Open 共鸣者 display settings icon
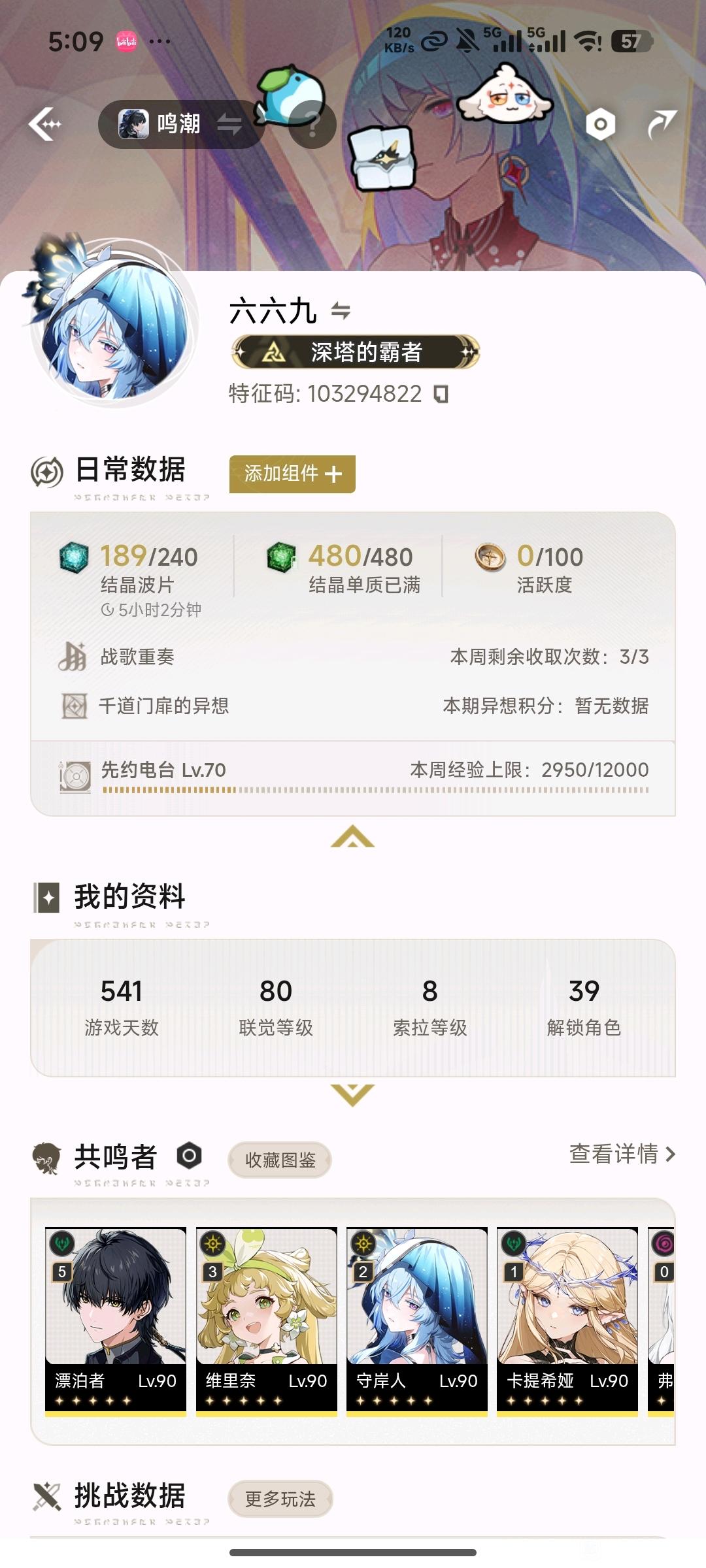Image resolution: width=706 pixels, height=1568 pixels. pos(190,1156)
